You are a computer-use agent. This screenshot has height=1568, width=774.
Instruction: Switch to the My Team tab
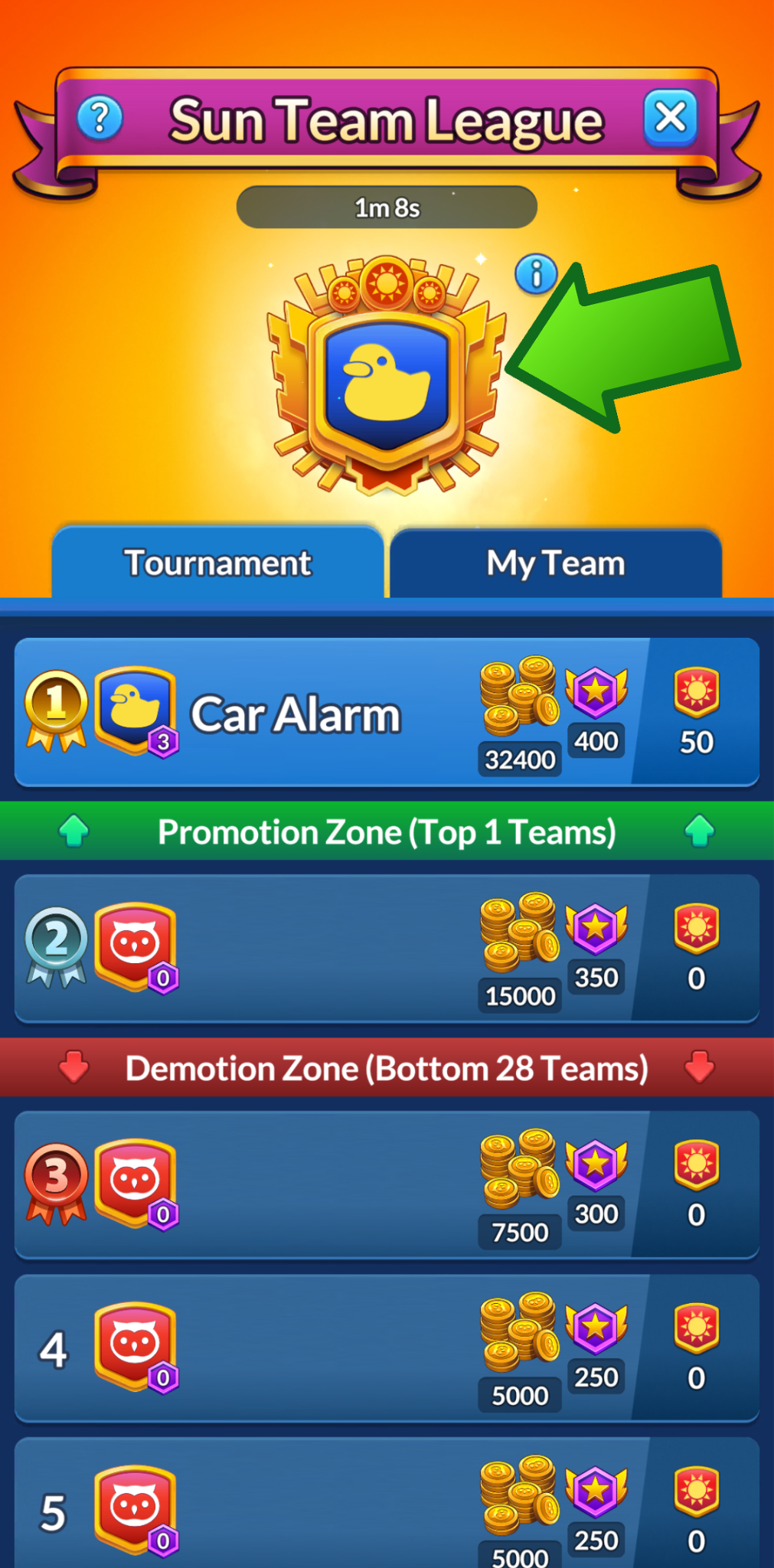(x=556, y=563)
